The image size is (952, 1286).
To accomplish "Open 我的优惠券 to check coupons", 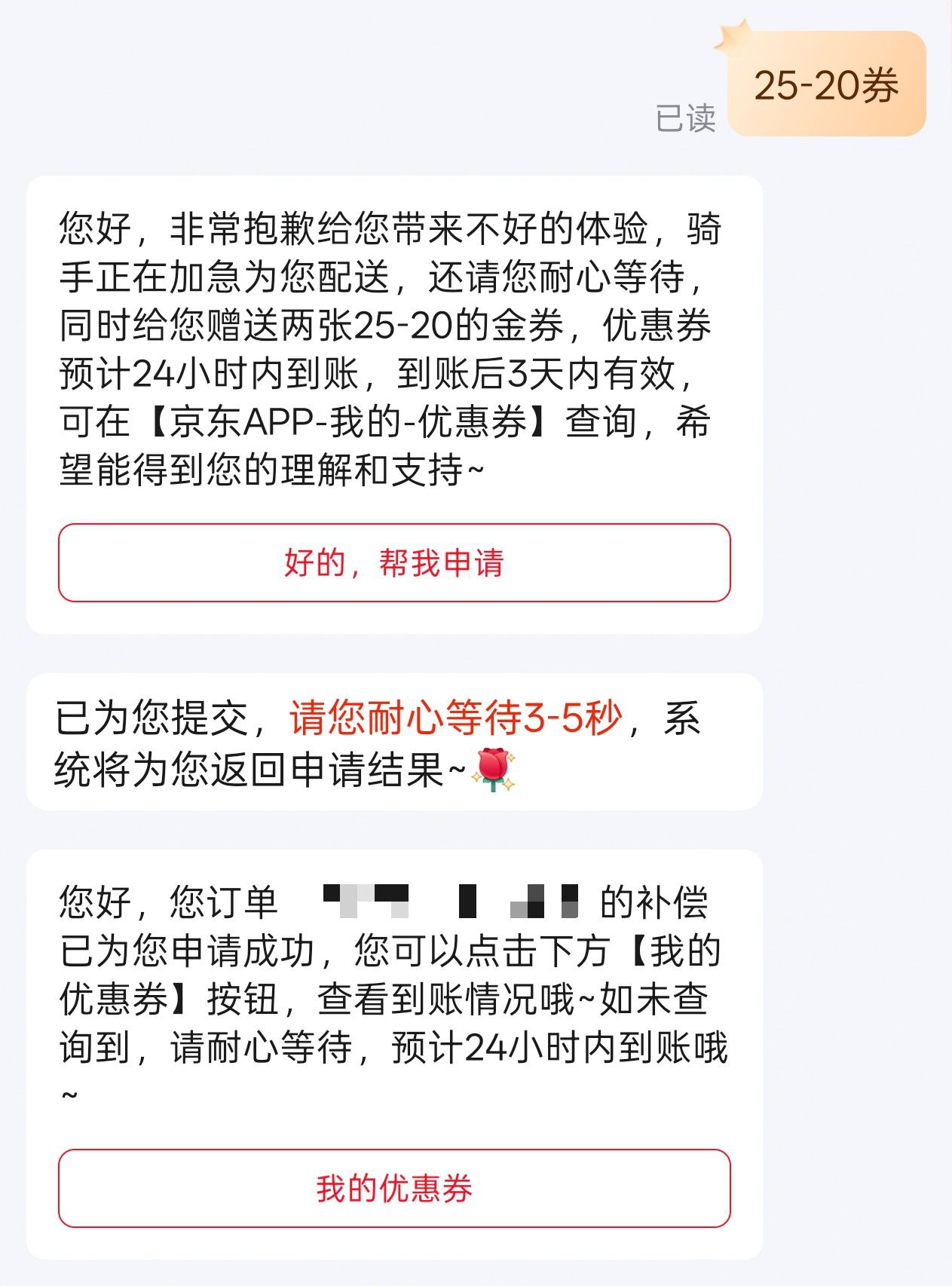I will (x=394, y=1189).
